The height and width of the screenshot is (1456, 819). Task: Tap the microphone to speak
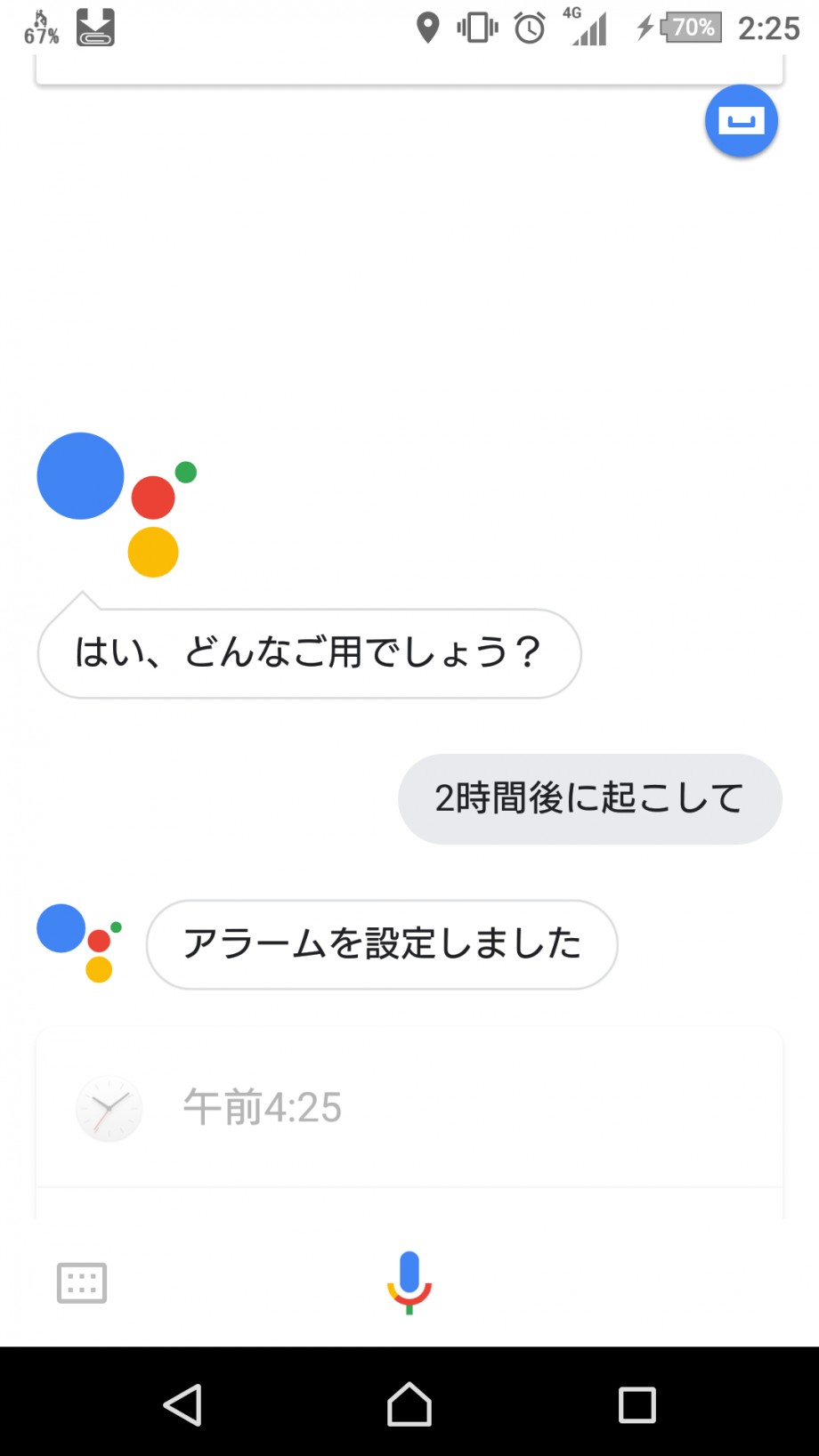tap(409, 1282)
